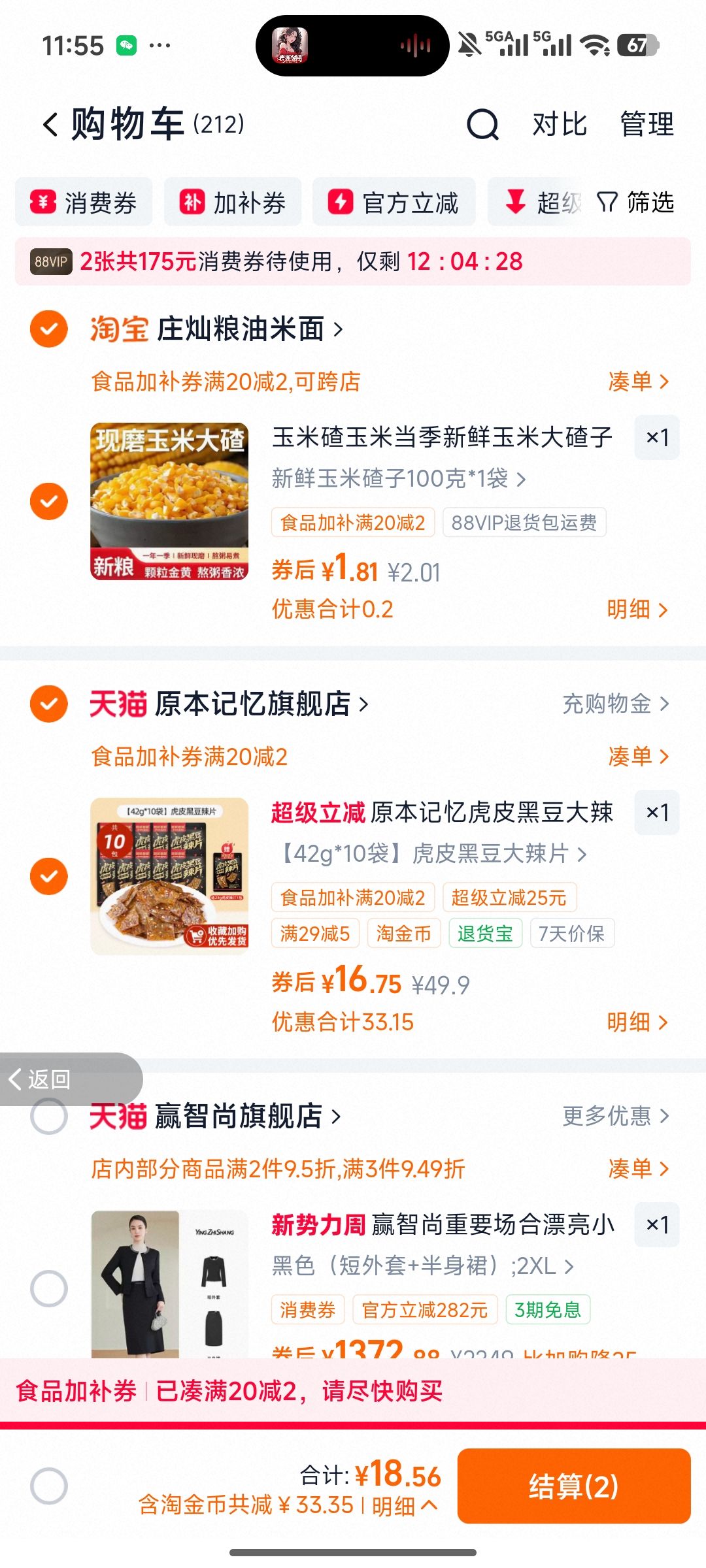Change quantity ×1 for 虎皮黑豆大辣
The width and height of the screenshot is (706, 1568).
pos(657,812)
